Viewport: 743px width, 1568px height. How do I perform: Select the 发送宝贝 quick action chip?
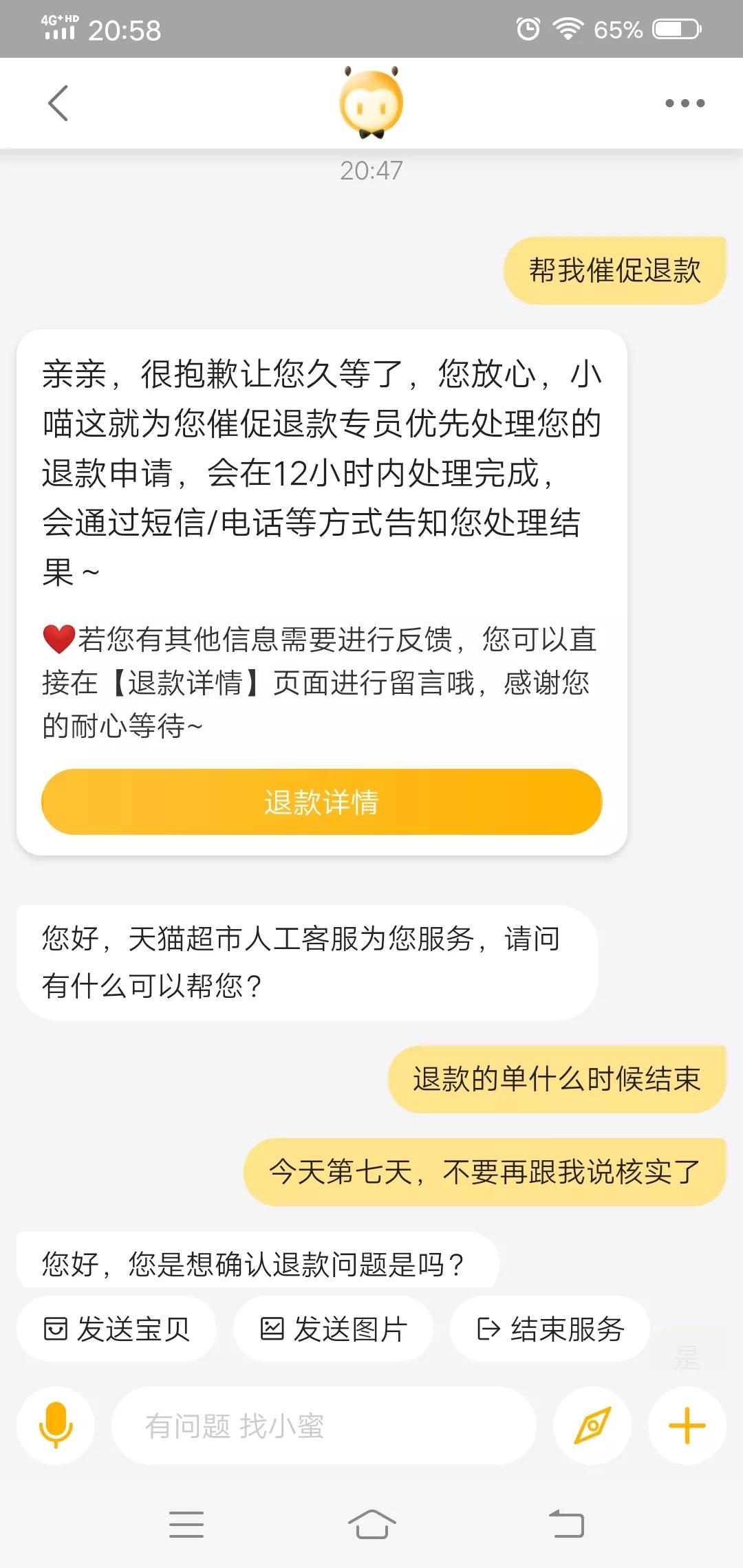(x=116, y=1329)
